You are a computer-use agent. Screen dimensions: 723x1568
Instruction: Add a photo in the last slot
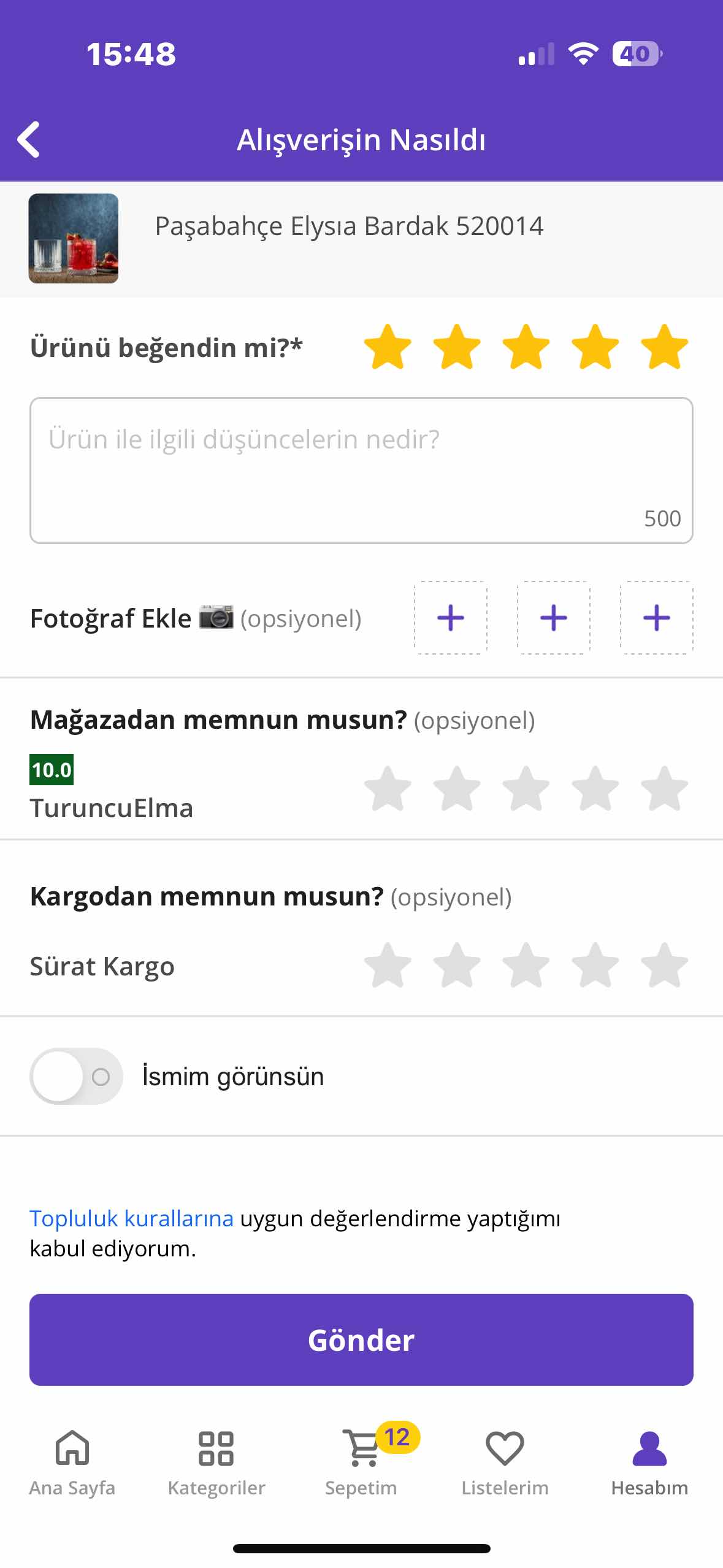click(x=656, y=618)
